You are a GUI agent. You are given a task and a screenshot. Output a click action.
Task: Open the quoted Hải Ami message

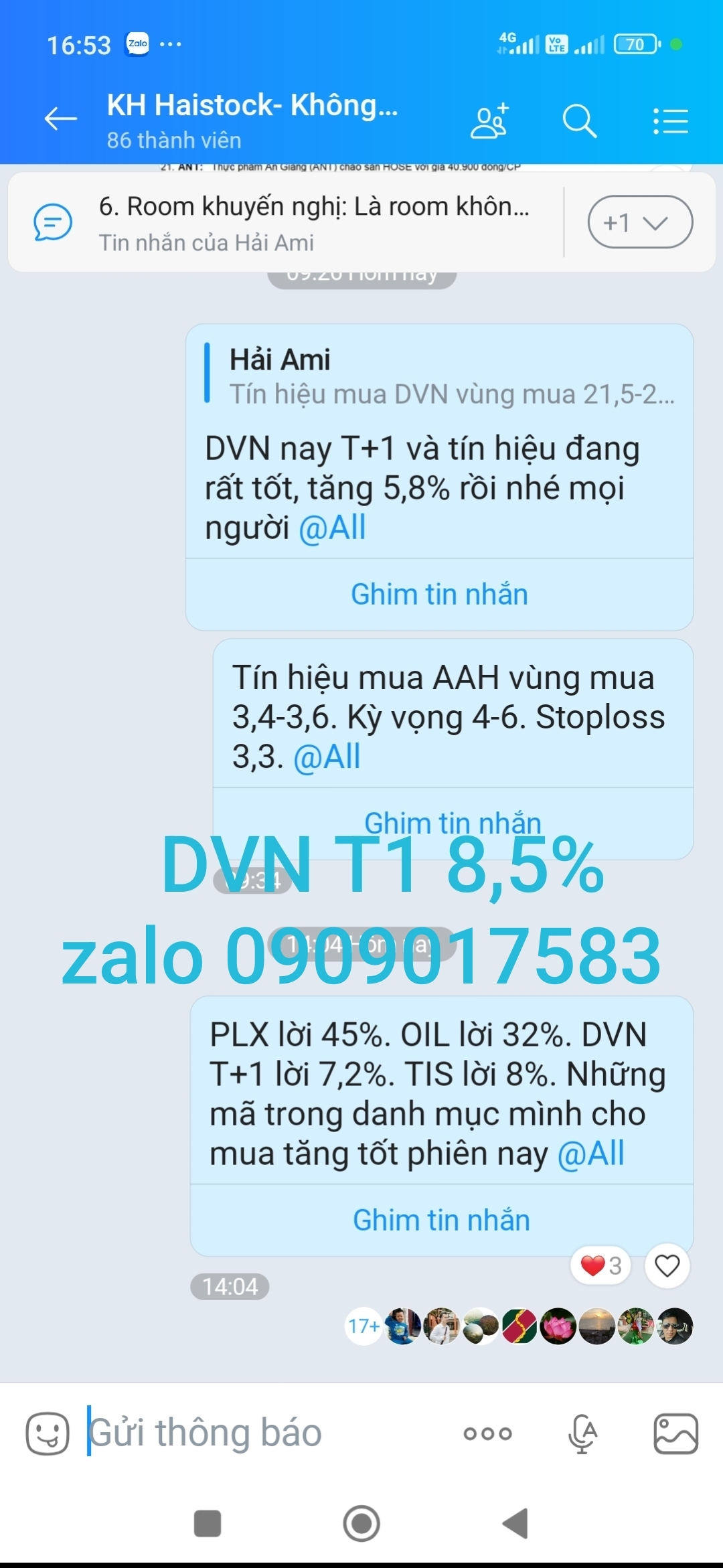click(442, 376)
